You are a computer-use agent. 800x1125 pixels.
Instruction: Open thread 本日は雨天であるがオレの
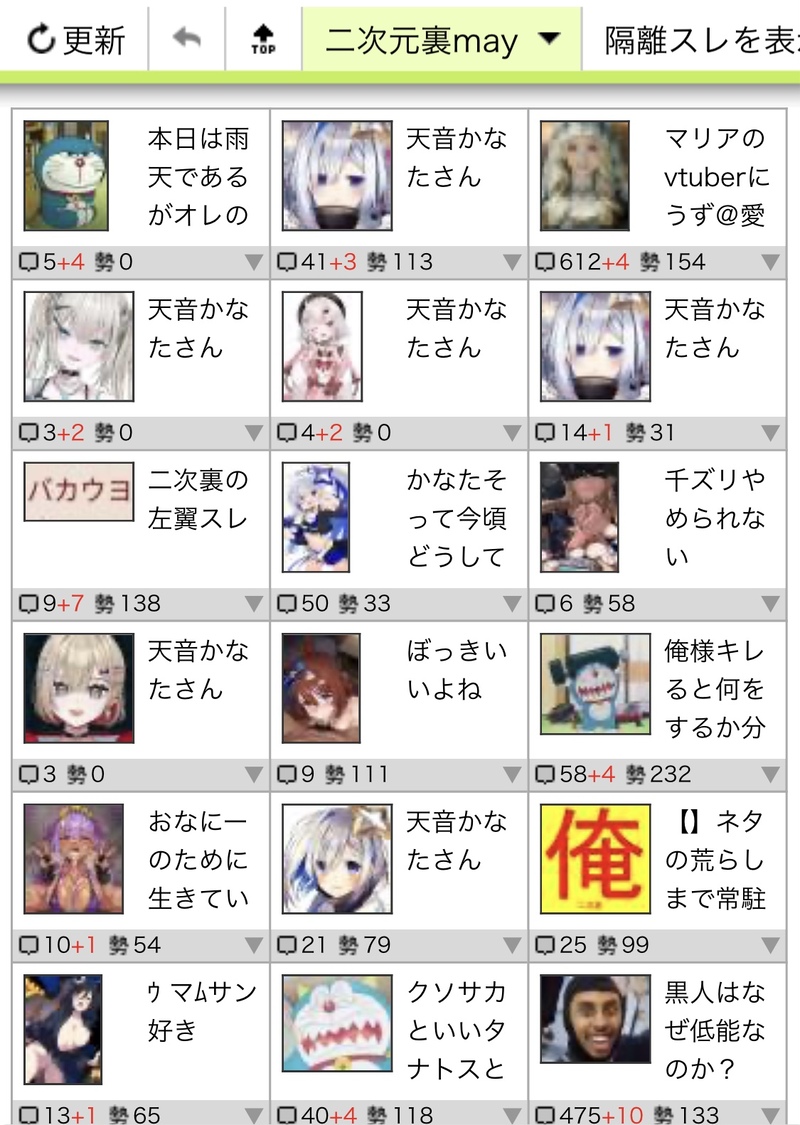click(x=198, y=177)
